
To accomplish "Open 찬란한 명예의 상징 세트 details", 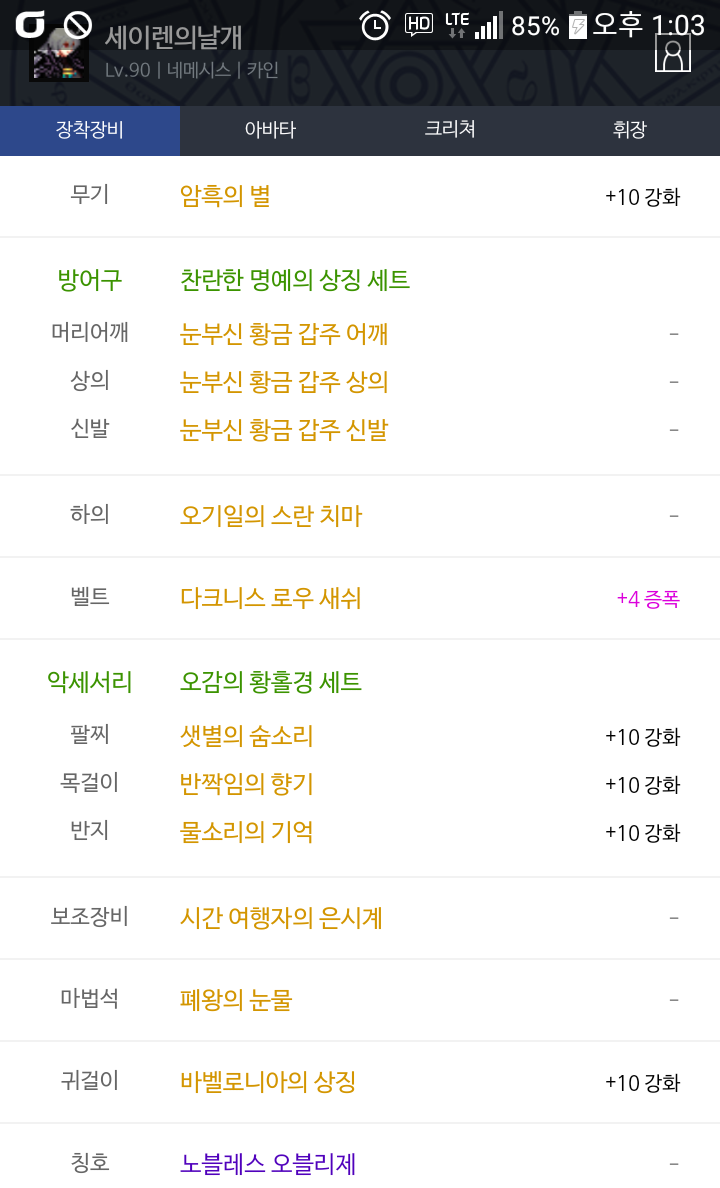I will 295,280.
